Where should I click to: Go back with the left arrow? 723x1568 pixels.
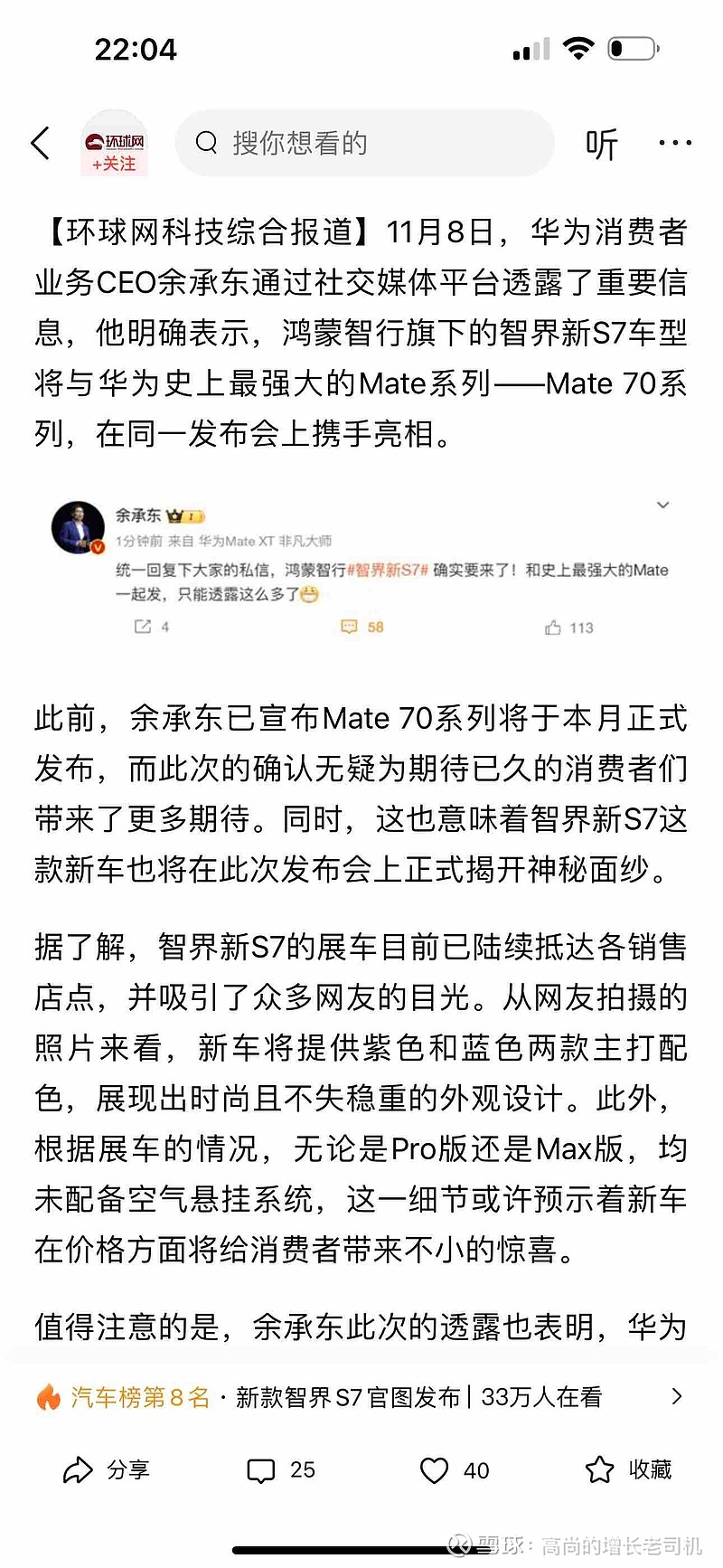pos(40,143)
